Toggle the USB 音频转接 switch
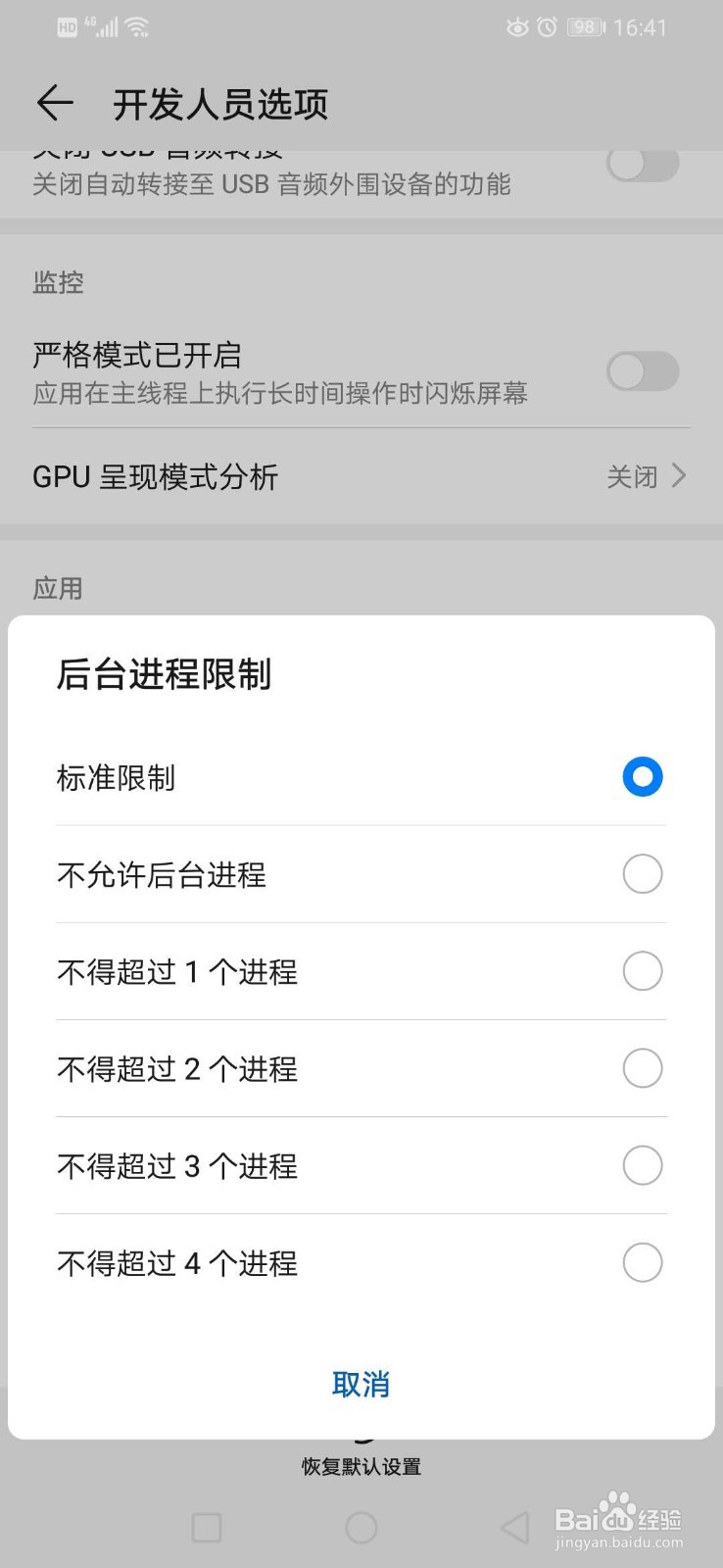The width and height of the screenshot is (723, 1568). [642, 165]
